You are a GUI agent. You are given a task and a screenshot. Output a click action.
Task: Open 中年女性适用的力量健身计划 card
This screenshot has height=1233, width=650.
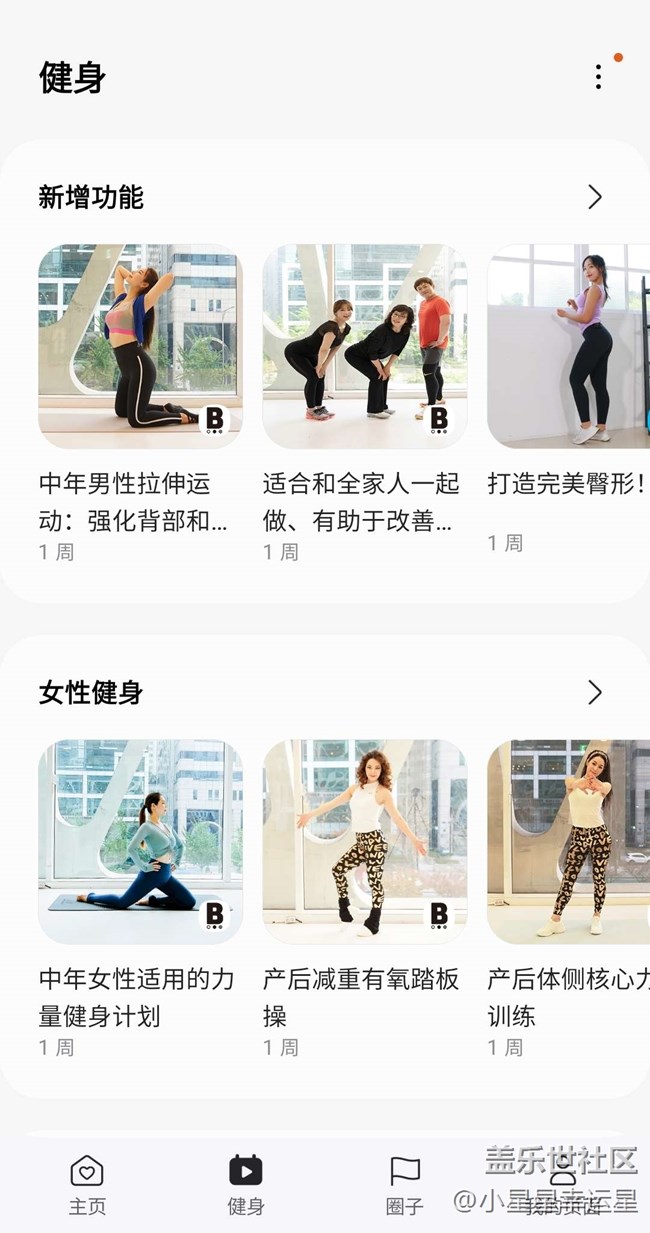(x=140, y=842)
